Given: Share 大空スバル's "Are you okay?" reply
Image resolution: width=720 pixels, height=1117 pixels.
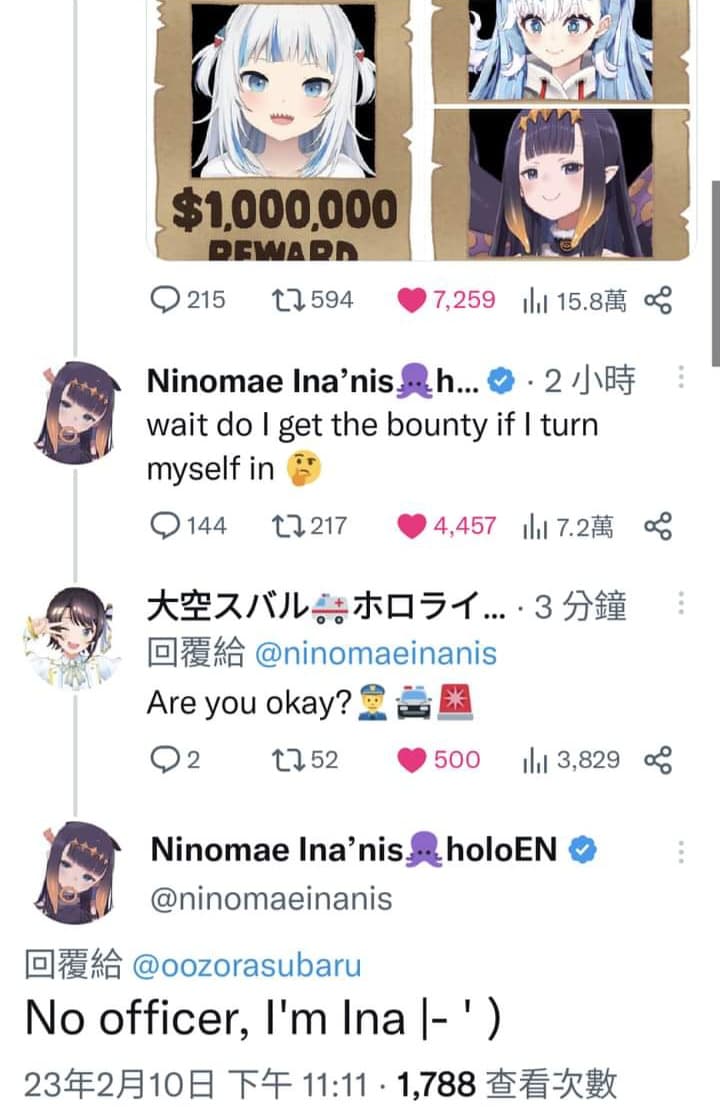Looking at the screenshot, I should [657, 760].
